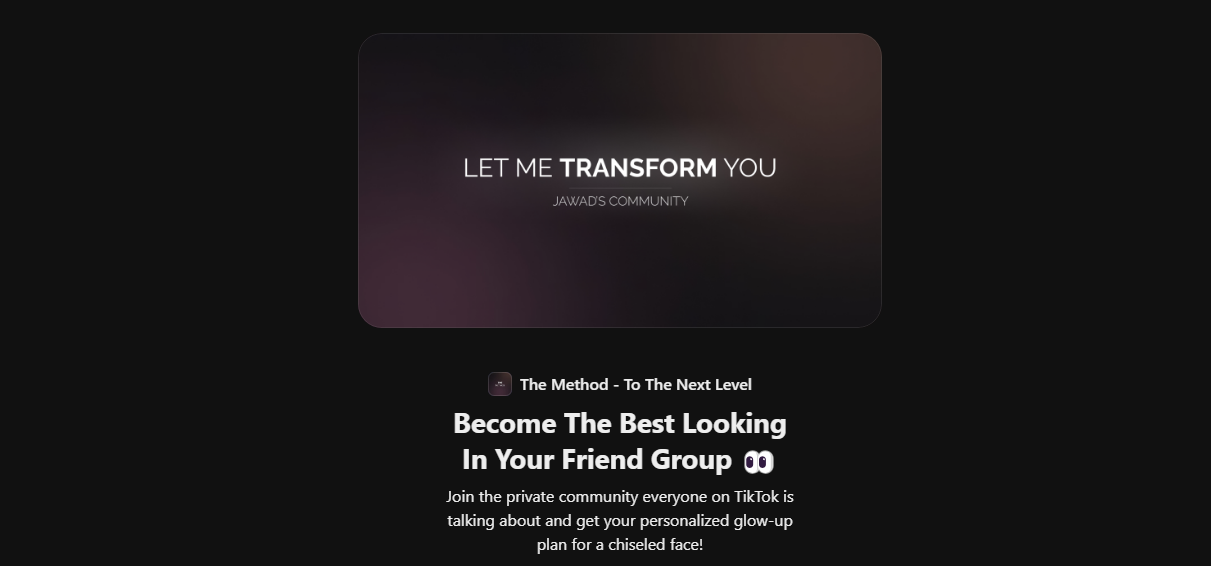Open the Let Me Transform You banner
This screenshot has height=566, width=1211.
(x=619, y=180)
